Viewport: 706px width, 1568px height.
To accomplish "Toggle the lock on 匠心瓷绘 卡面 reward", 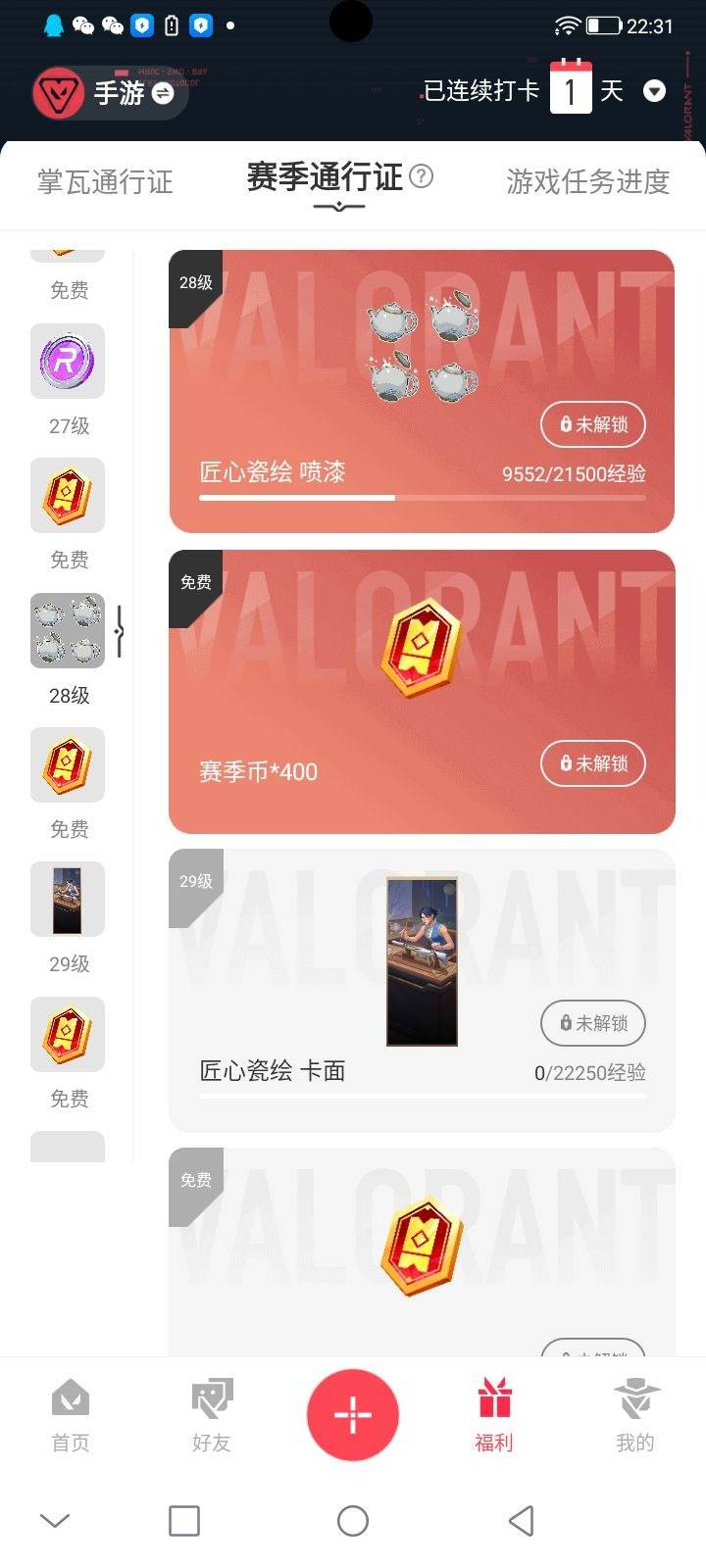I will (592, 1023).
